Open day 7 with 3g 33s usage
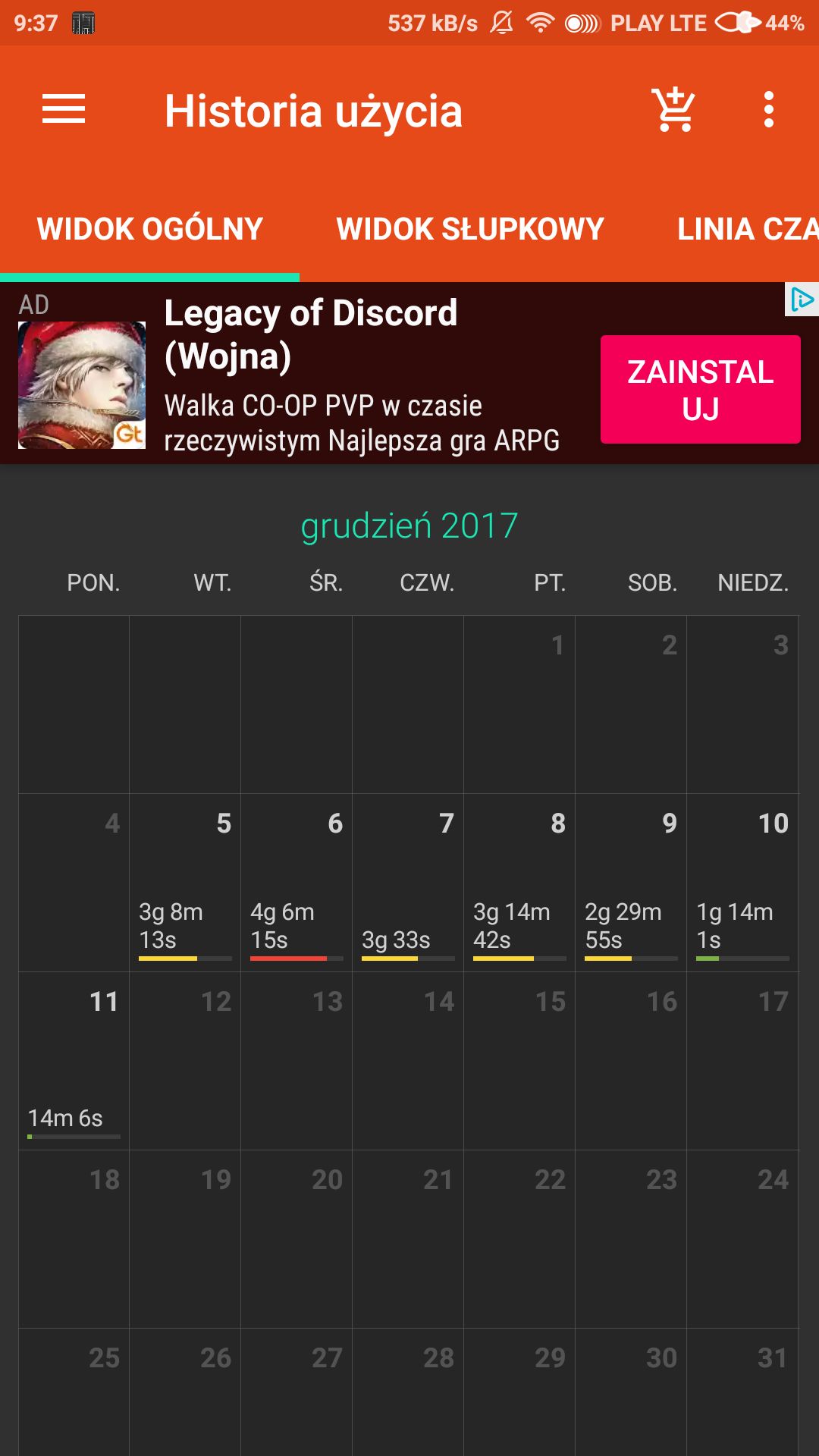 pos(408,883)
